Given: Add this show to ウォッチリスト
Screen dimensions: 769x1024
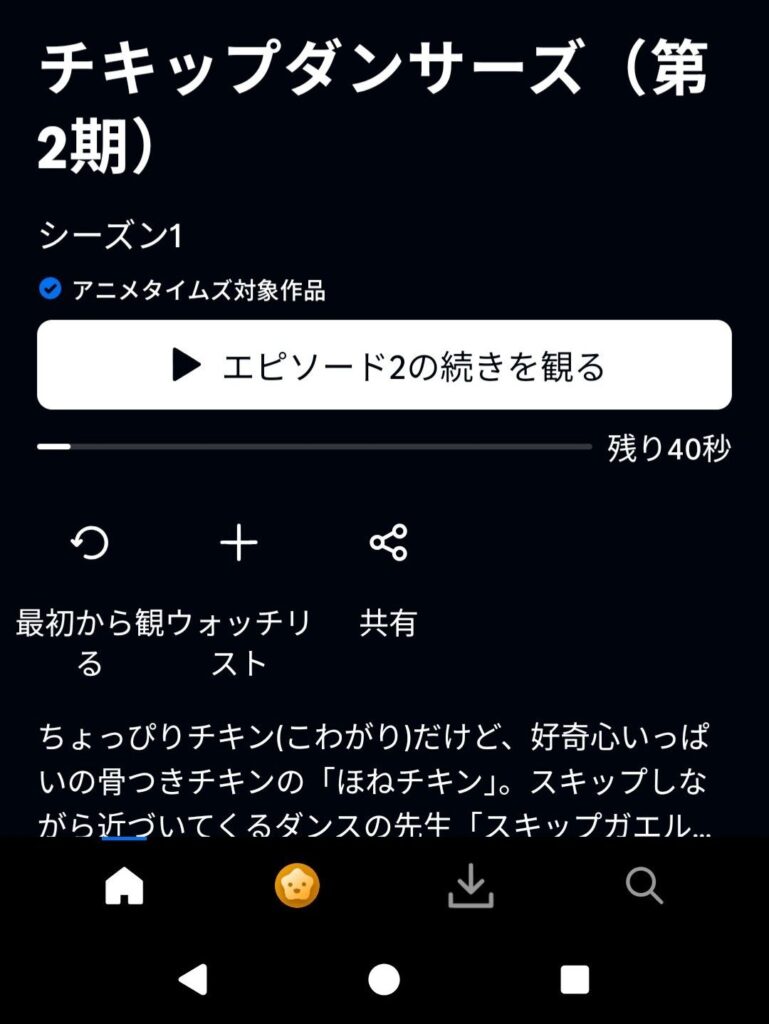Looking at the screenshot, I should (239, 543).
